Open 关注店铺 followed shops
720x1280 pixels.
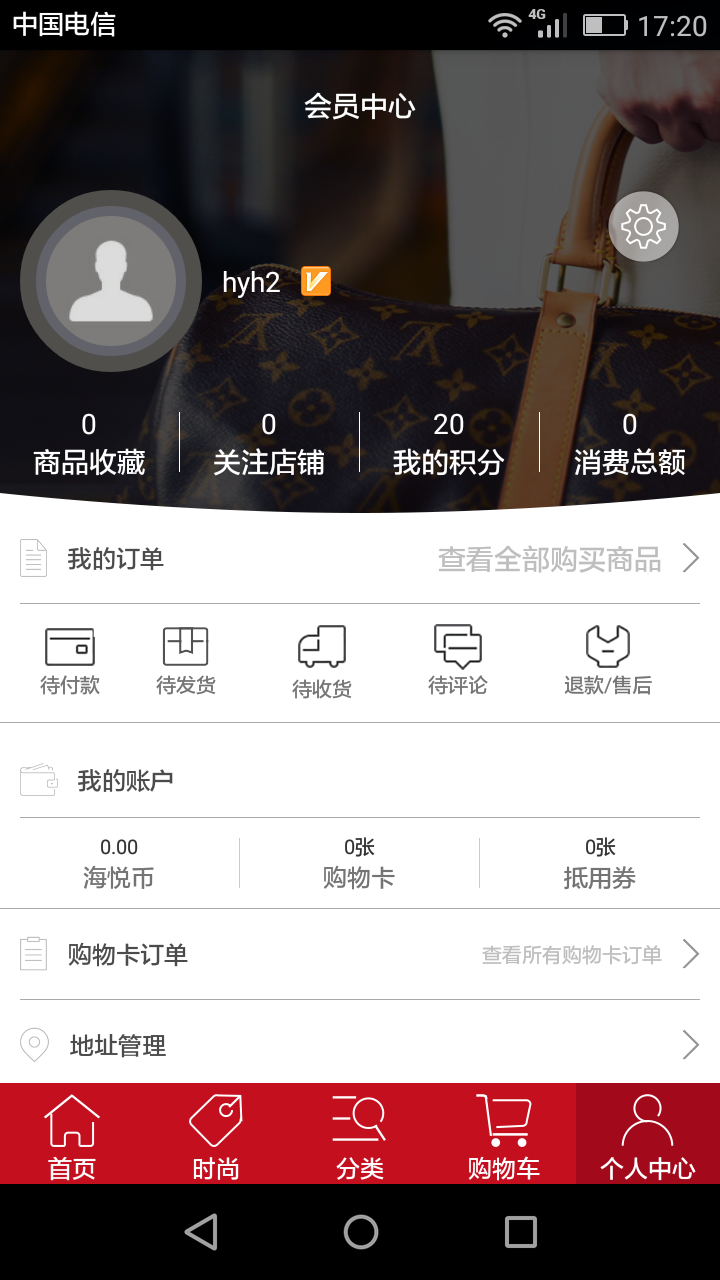268,443
